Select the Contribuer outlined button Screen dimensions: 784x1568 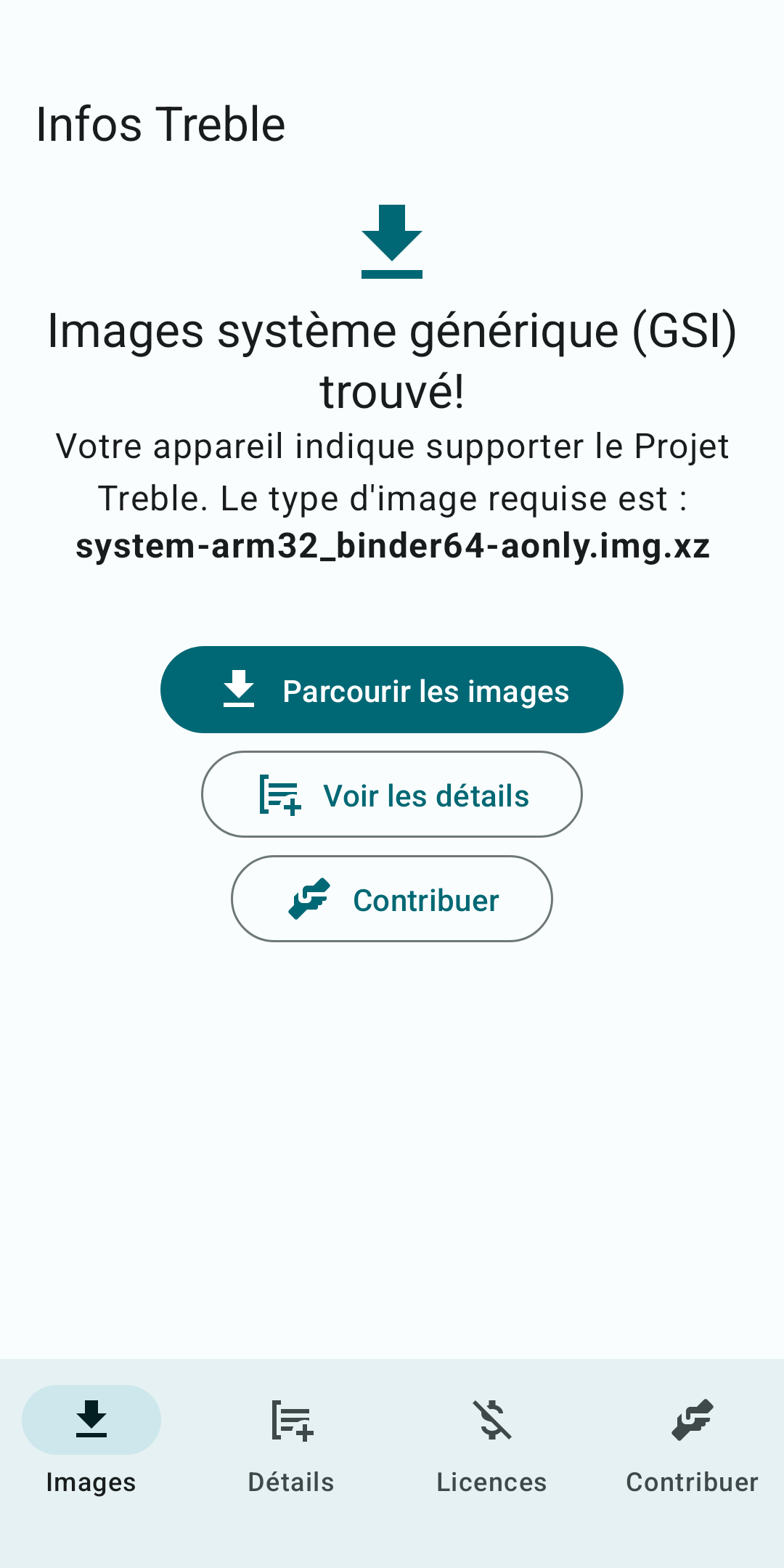coord(392,899)
